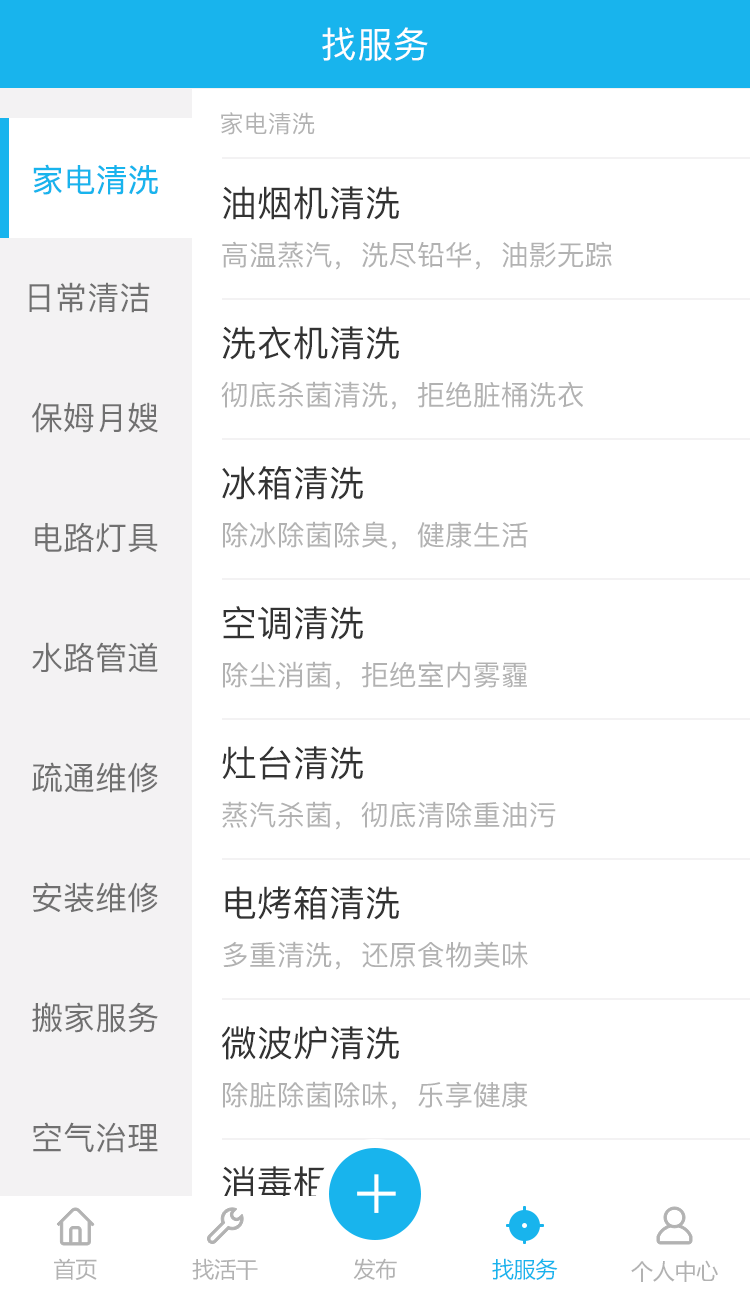
Task: Open the 电路灯具 category
Action: pyautogui.click(x=95, y=538)
